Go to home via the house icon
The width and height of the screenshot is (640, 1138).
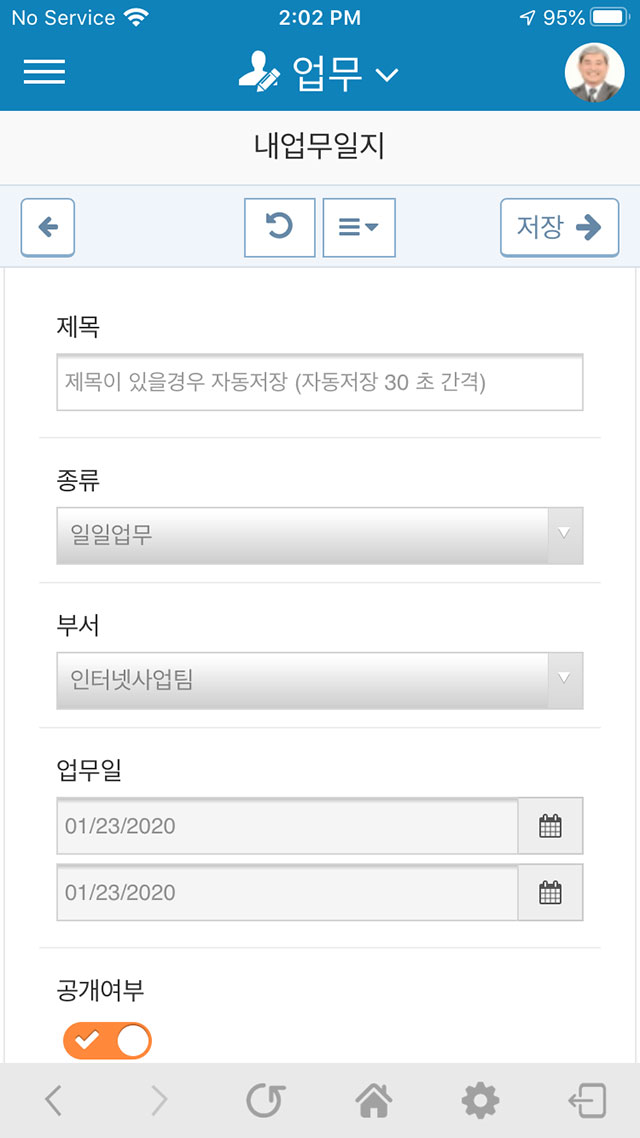pos(373,1101)
